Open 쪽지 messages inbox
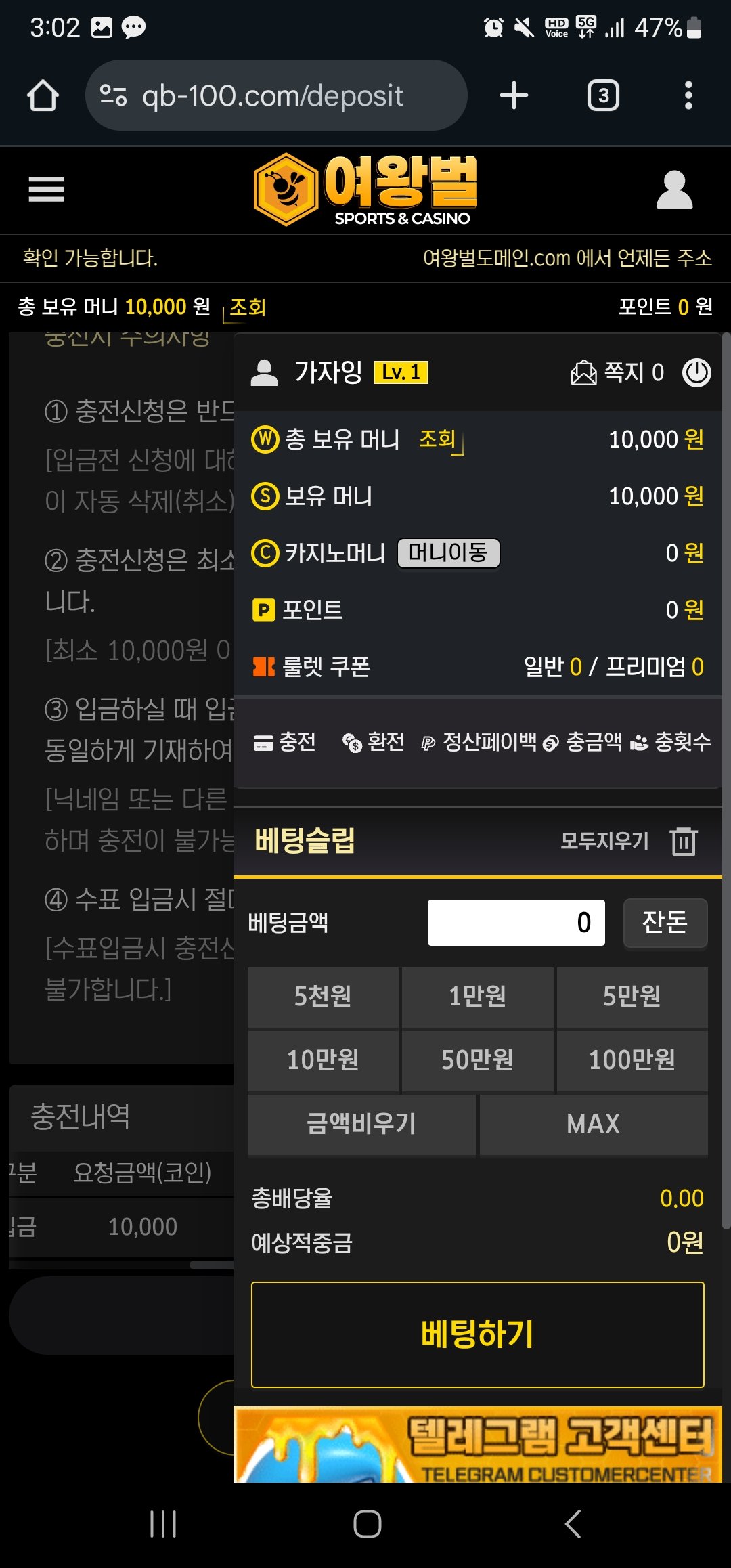731x1568 pixels. (617, 372)
